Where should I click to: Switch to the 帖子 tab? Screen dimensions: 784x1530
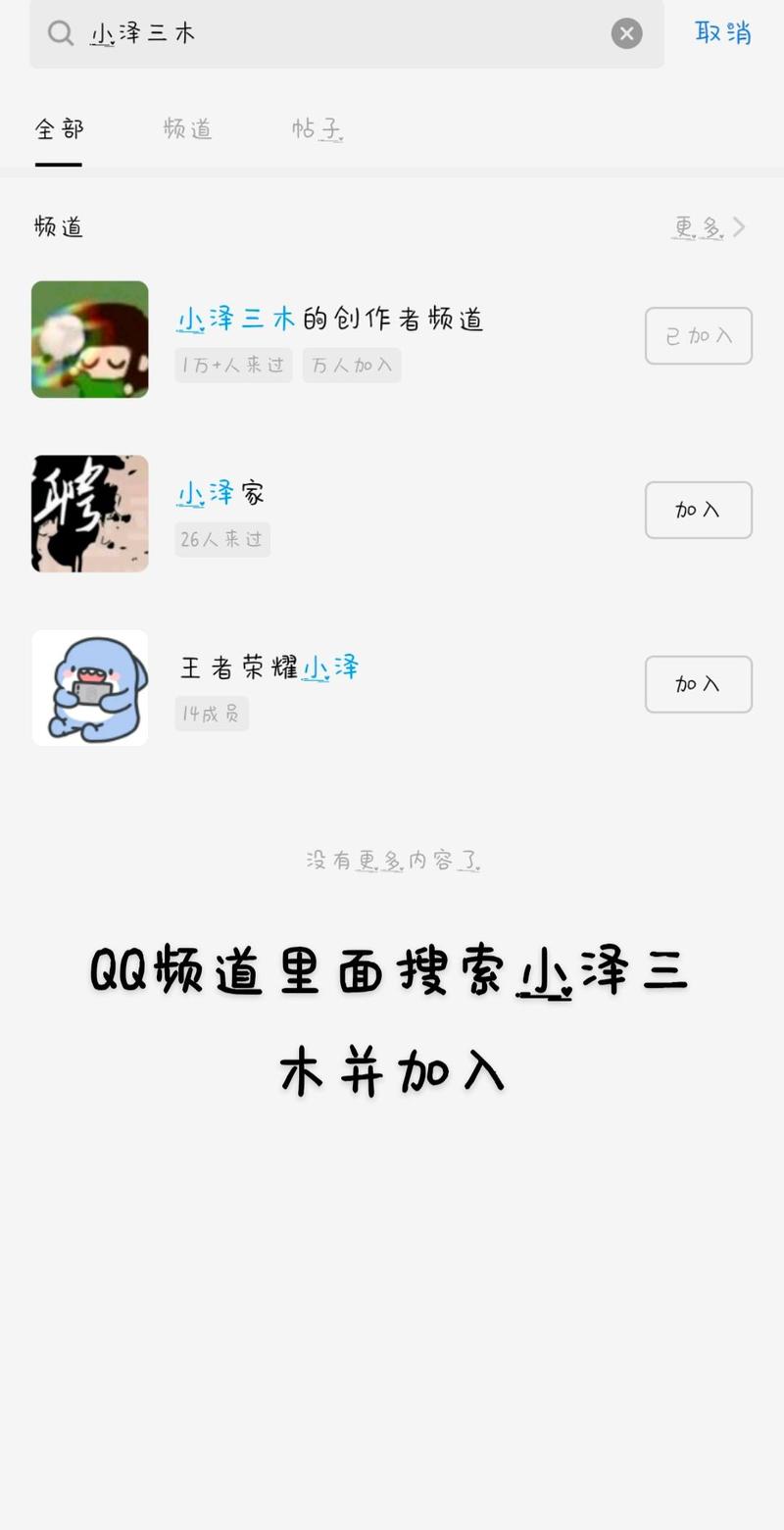[317, 127]
